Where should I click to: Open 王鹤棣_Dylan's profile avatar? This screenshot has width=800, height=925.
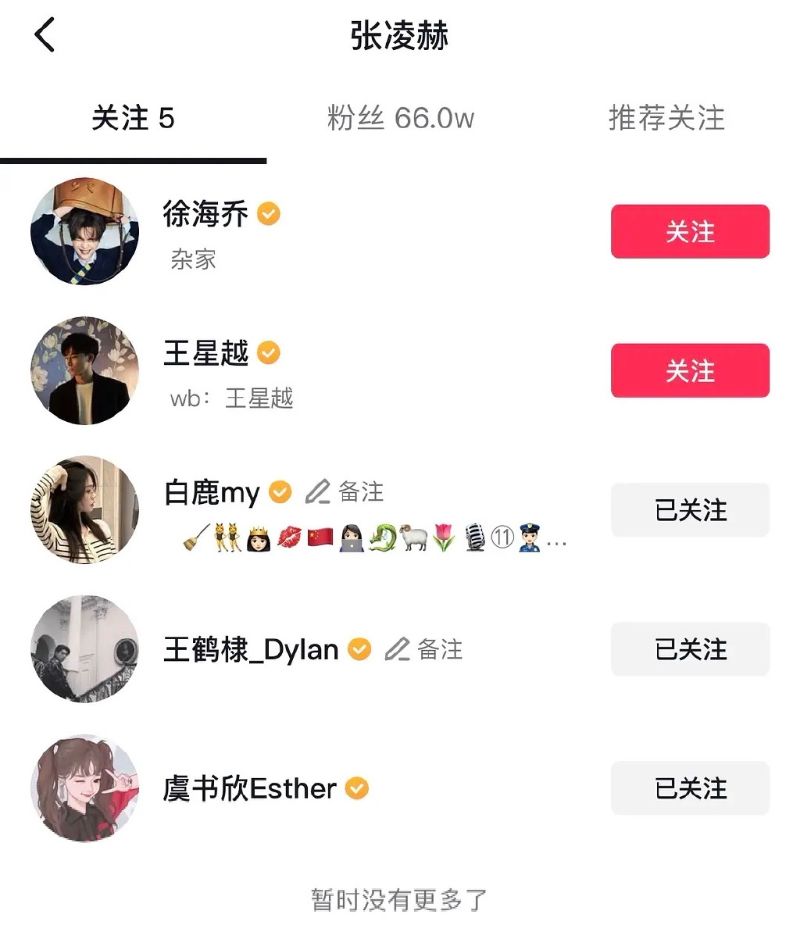coord(85,649)
